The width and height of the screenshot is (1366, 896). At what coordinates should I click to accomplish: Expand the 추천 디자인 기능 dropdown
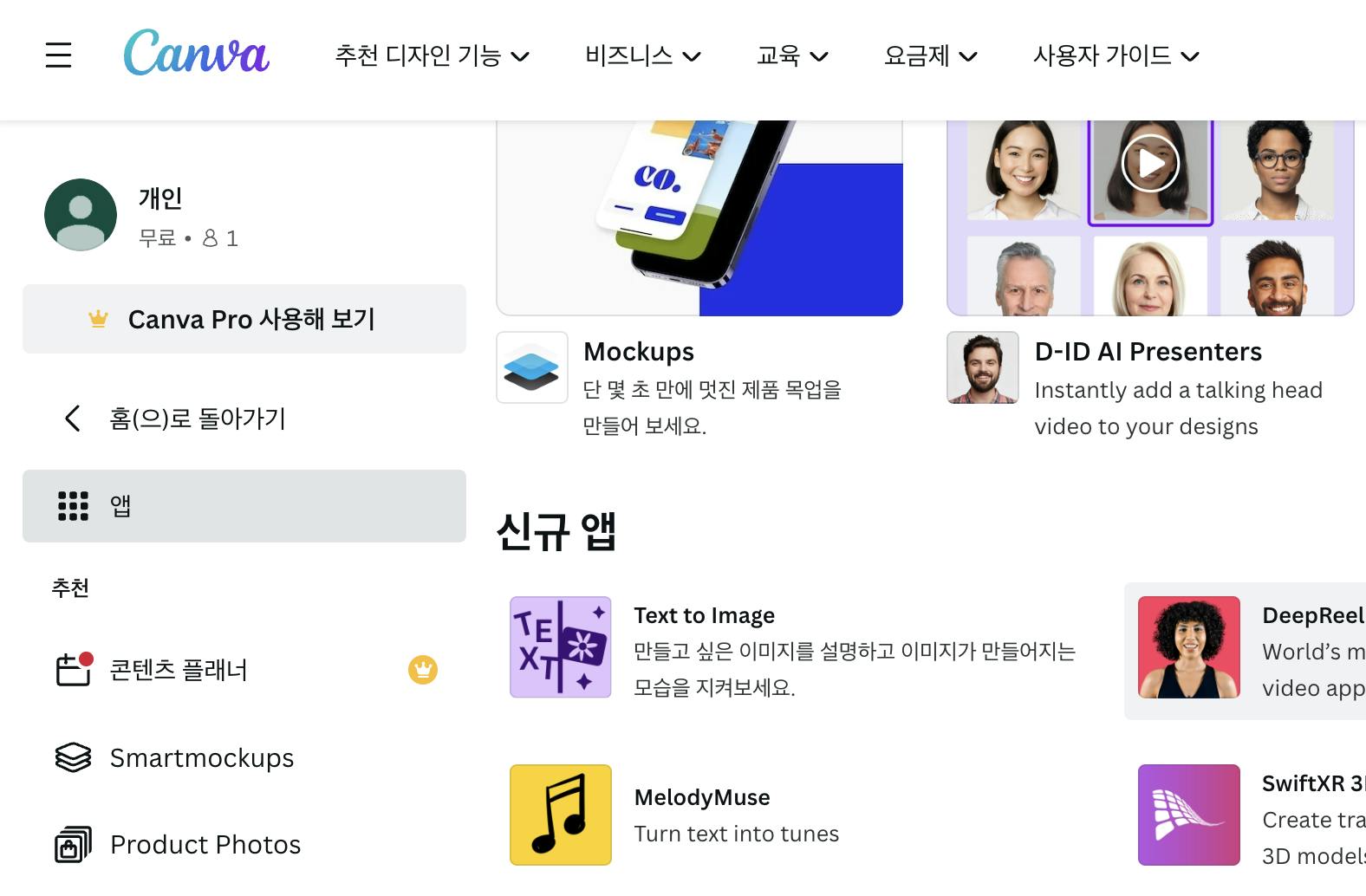point(432,56)
